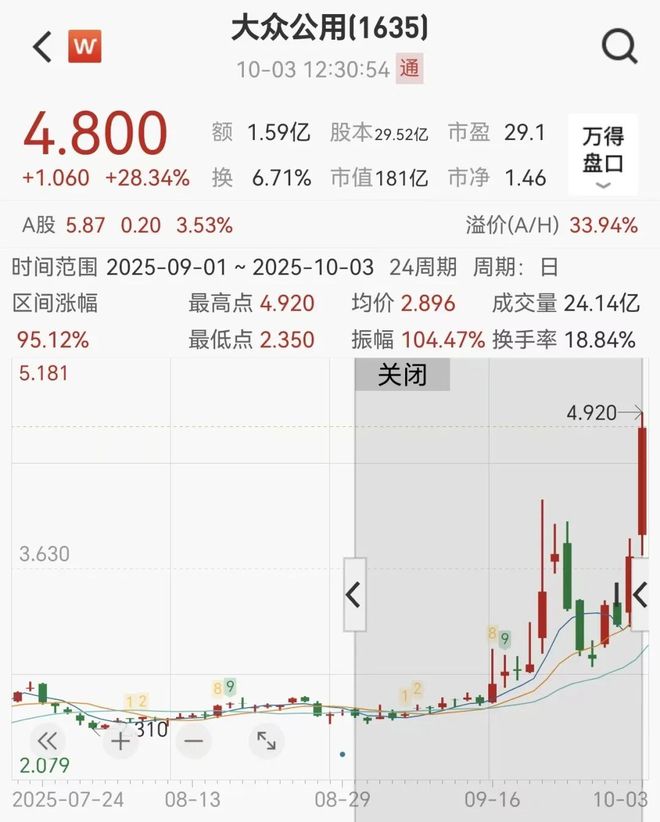Zoom in the chart with plus button
The height and width of the screenshot is (822, 660).
(120, 741)
